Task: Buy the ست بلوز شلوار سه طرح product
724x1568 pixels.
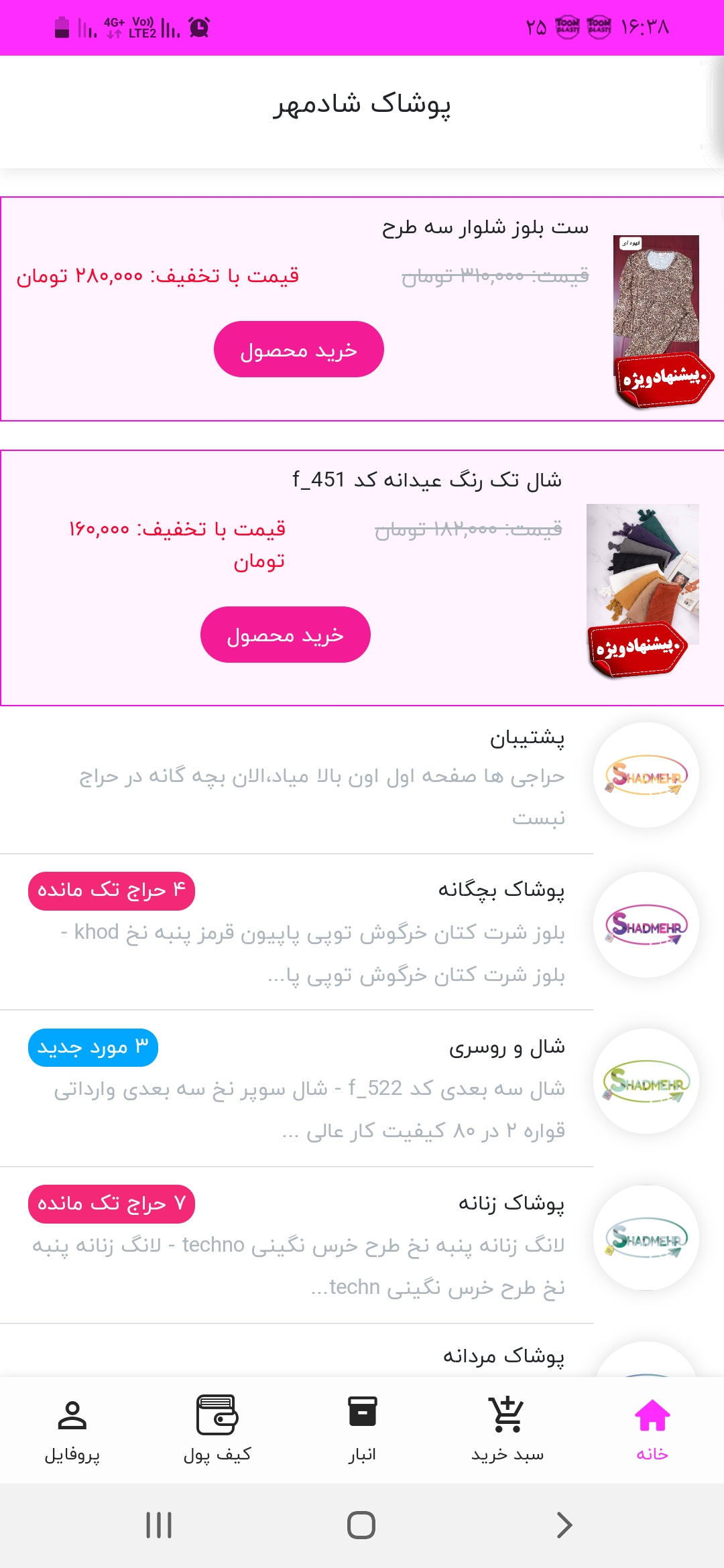Action: pos(298,349)
